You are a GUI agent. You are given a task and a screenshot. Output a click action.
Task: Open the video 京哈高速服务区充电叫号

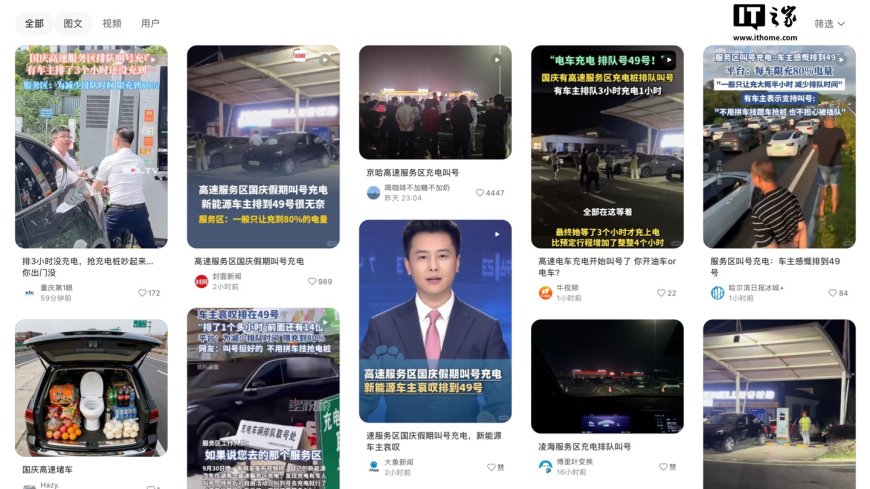pos(435,102)
